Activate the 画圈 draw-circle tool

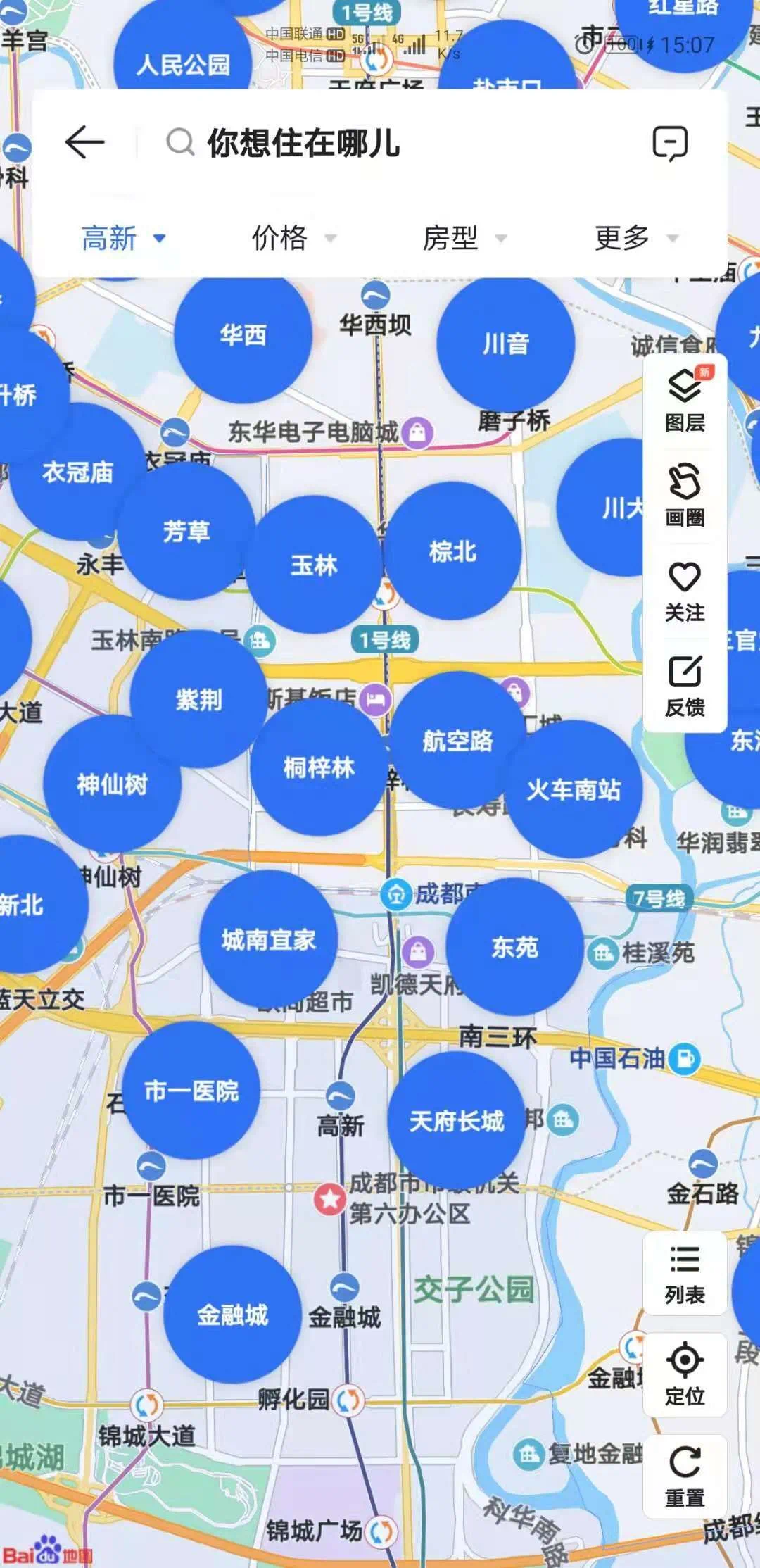685,495
